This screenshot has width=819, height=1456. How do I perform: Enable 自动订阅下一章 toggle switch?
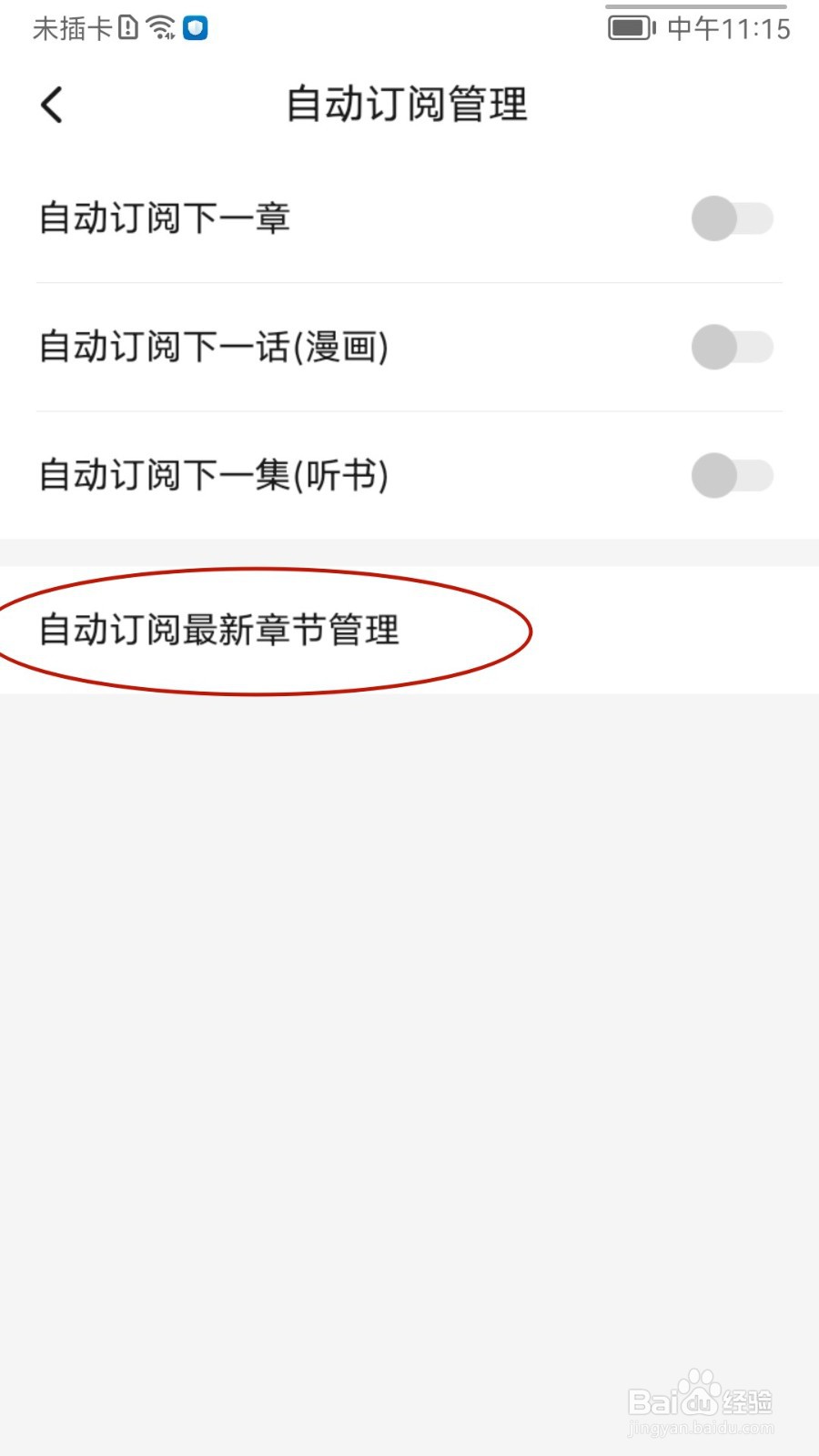tap(733, 218)
